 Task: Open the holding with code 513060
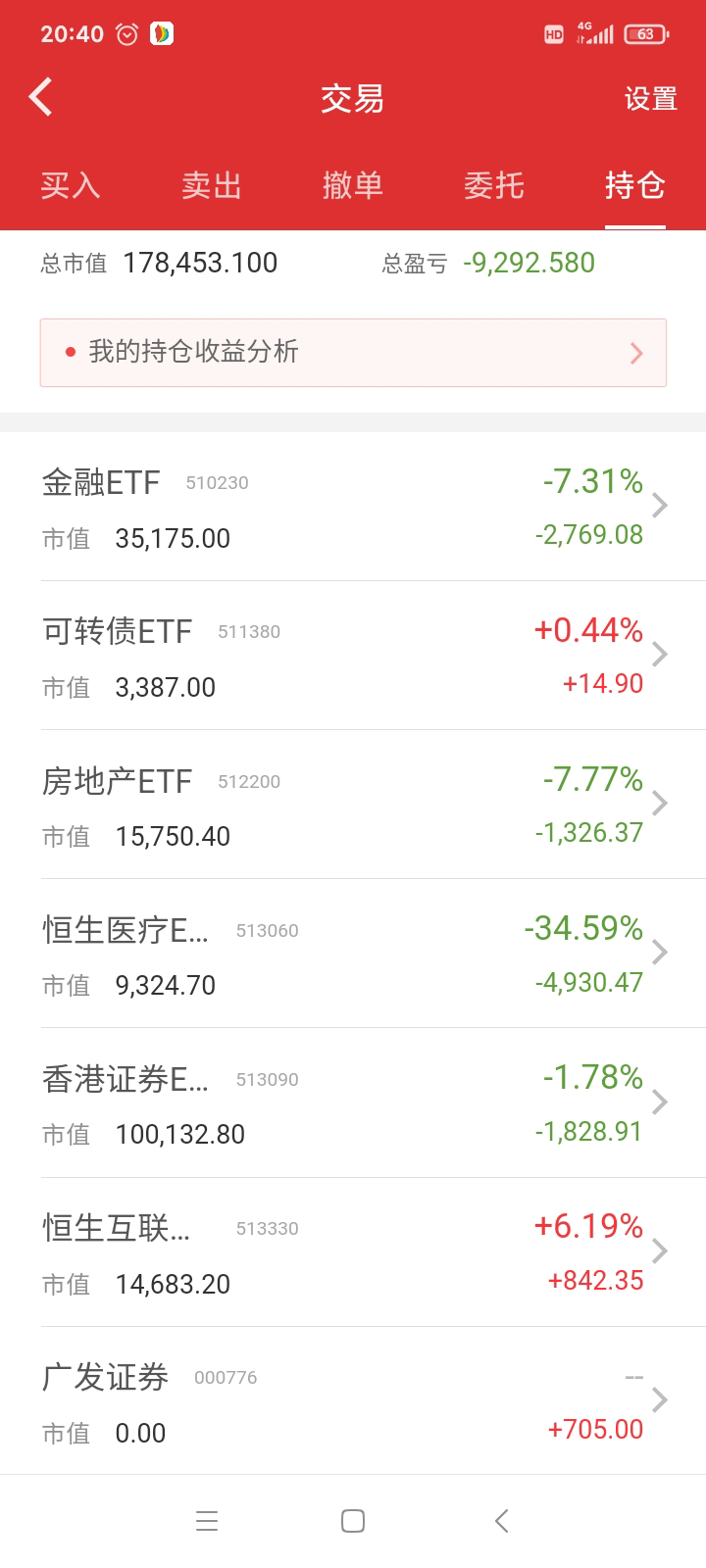353,955
